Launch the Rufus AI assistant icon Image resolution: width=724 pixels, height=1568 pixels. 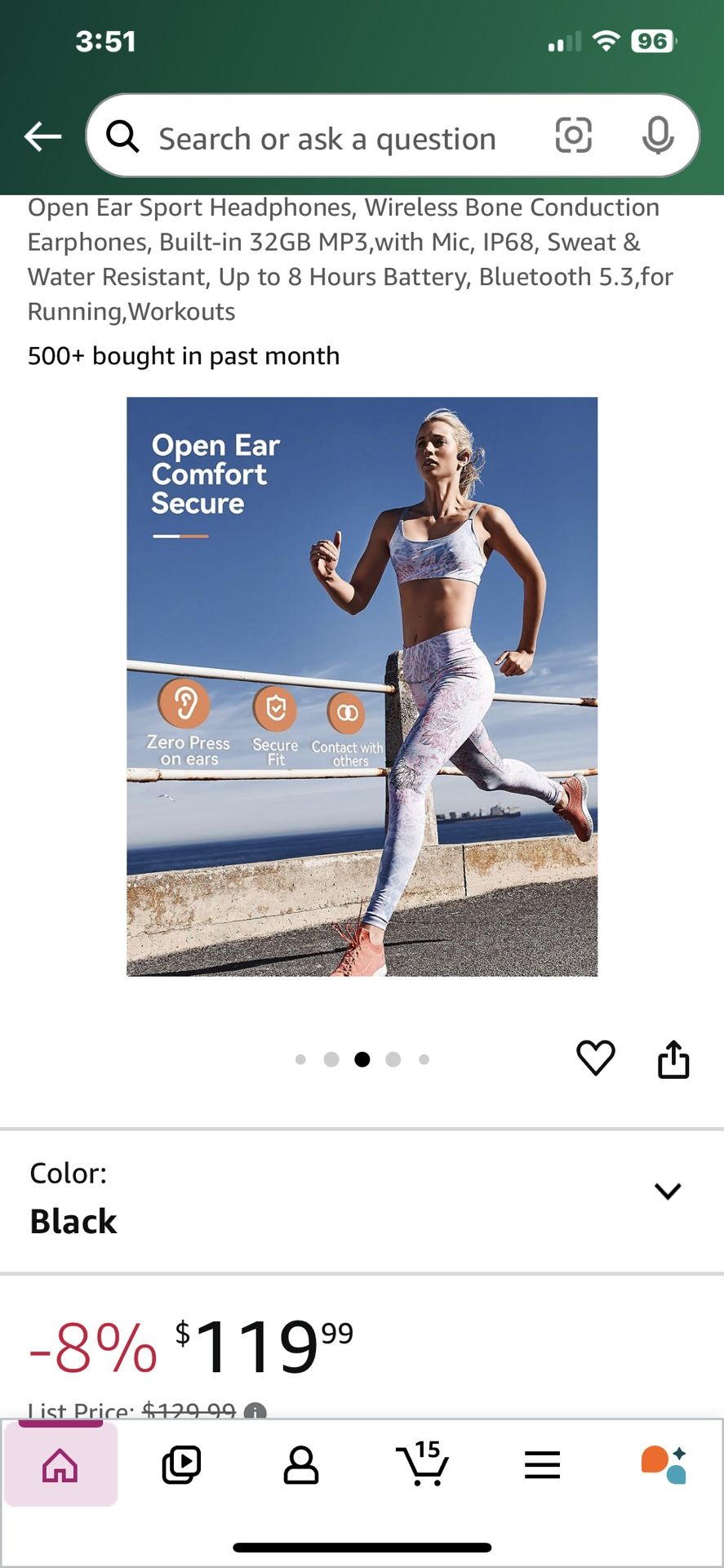tap(663, 1464)
